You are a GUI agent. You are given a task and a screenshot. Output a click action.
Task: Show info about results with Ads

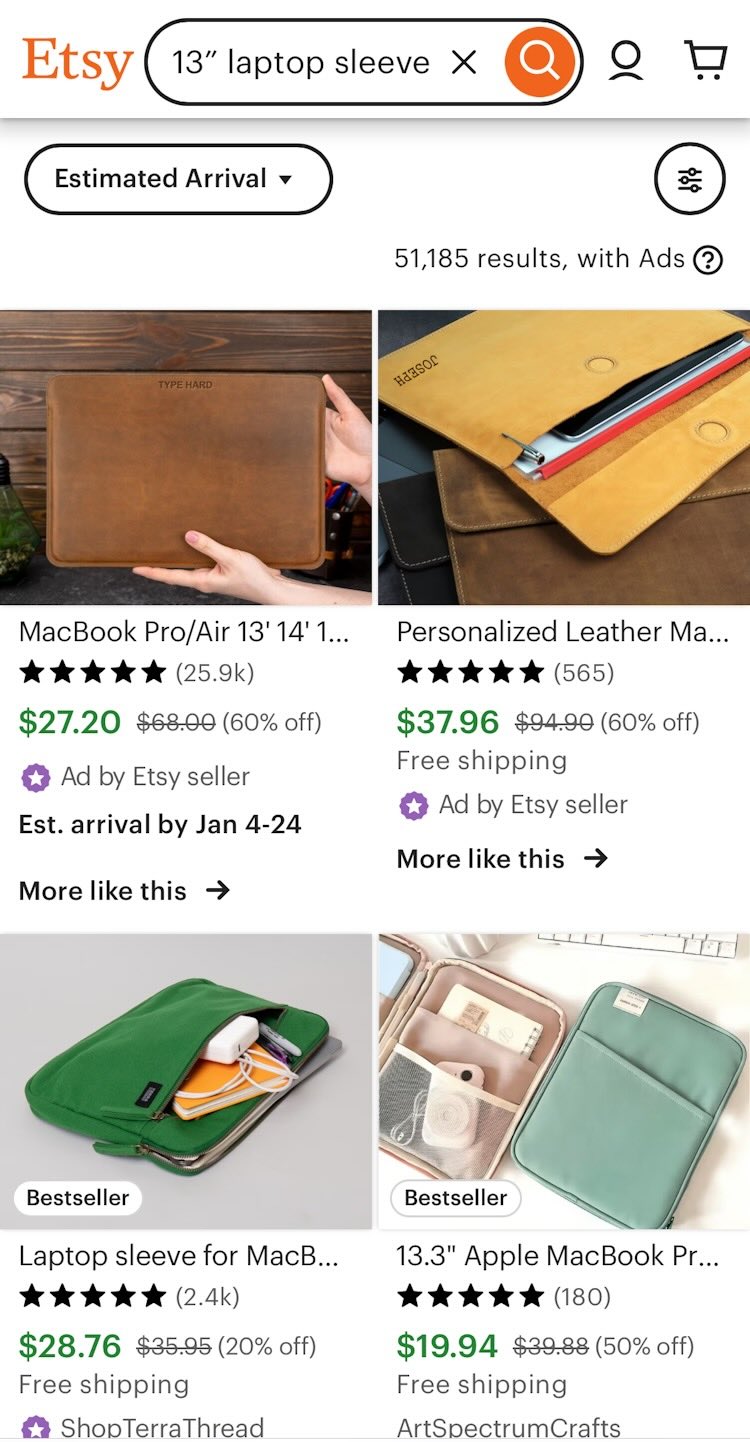708,260
